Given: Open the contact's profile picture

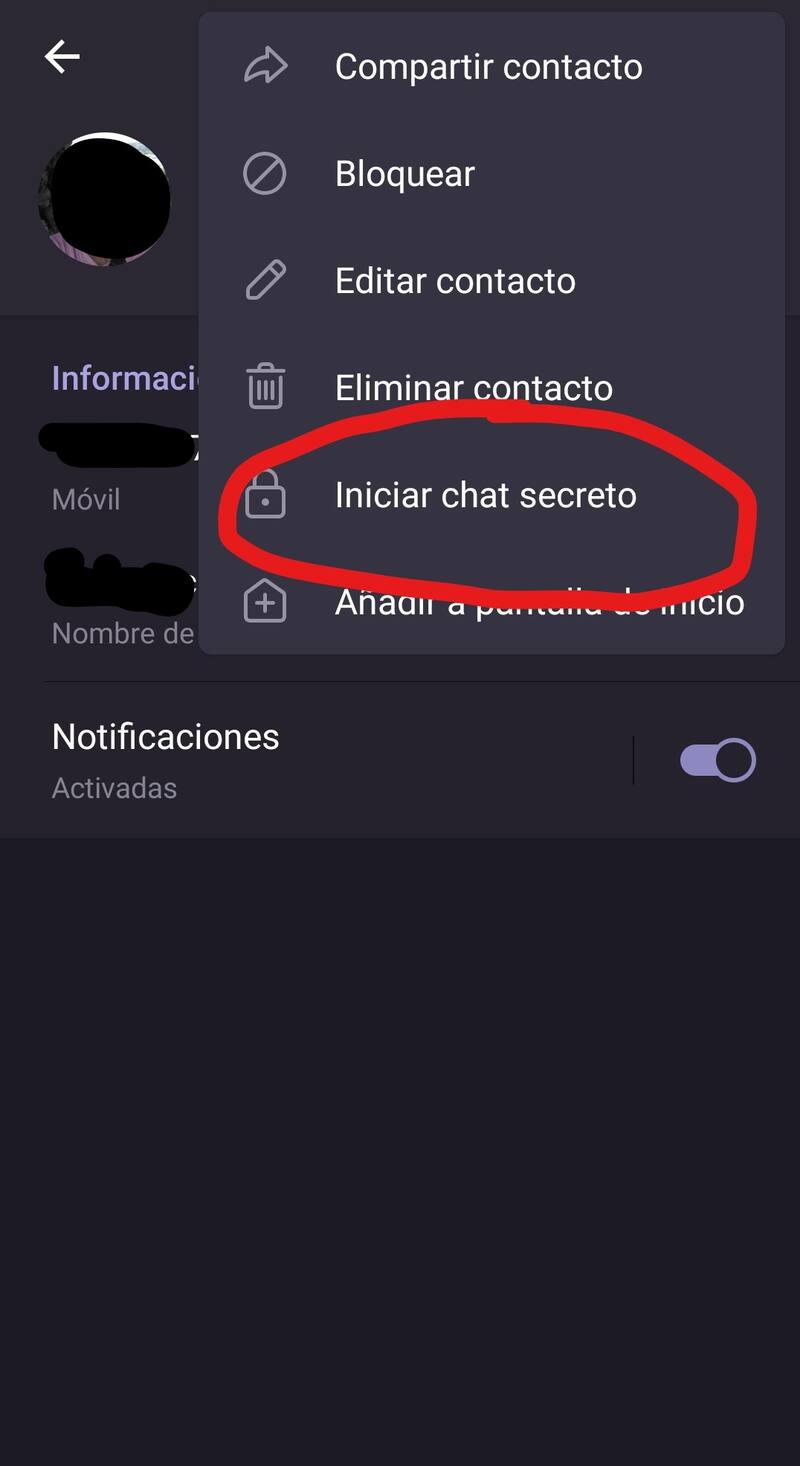Looking at the screenshot, I should 104,199.
